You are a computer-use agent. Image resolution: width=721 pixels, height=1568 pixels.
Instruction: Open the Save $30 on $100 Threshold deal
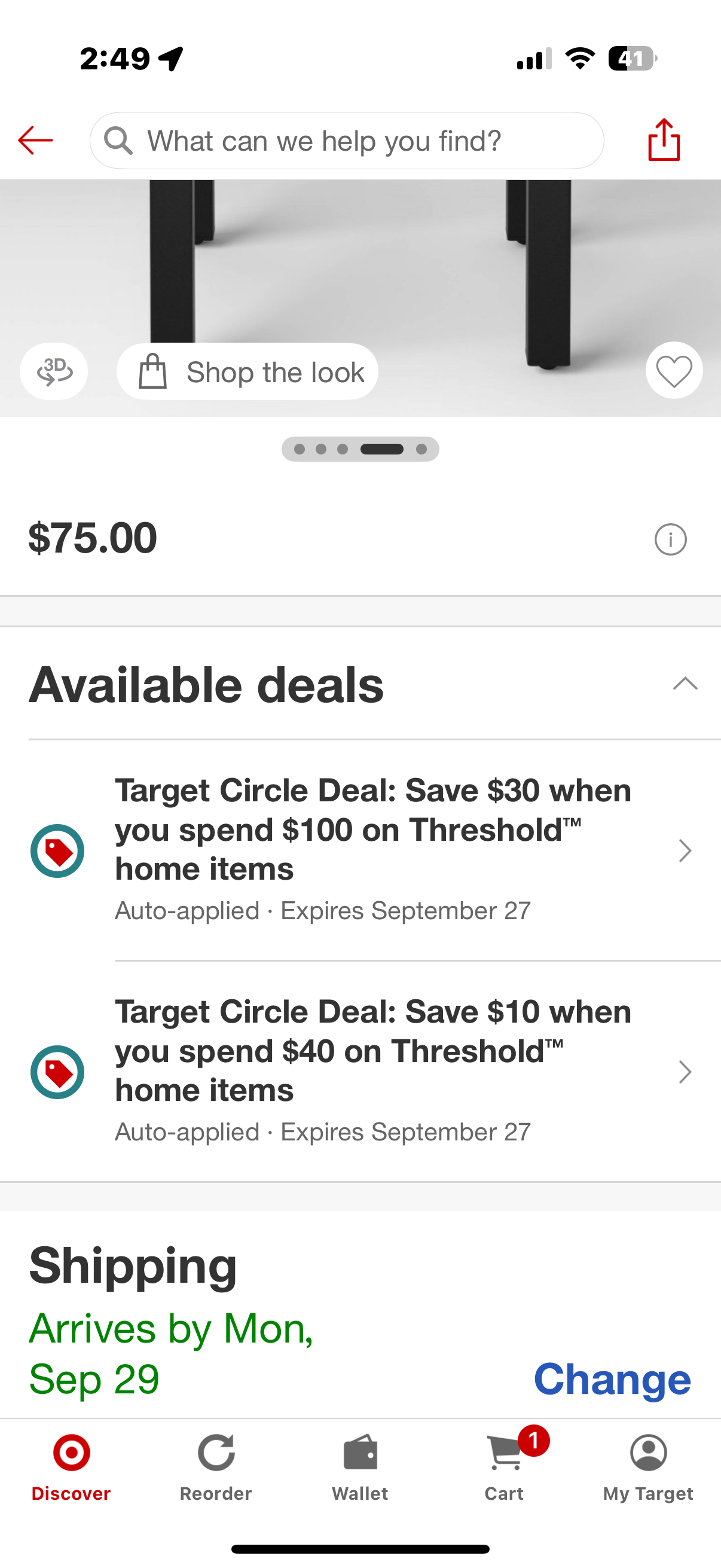372,850
